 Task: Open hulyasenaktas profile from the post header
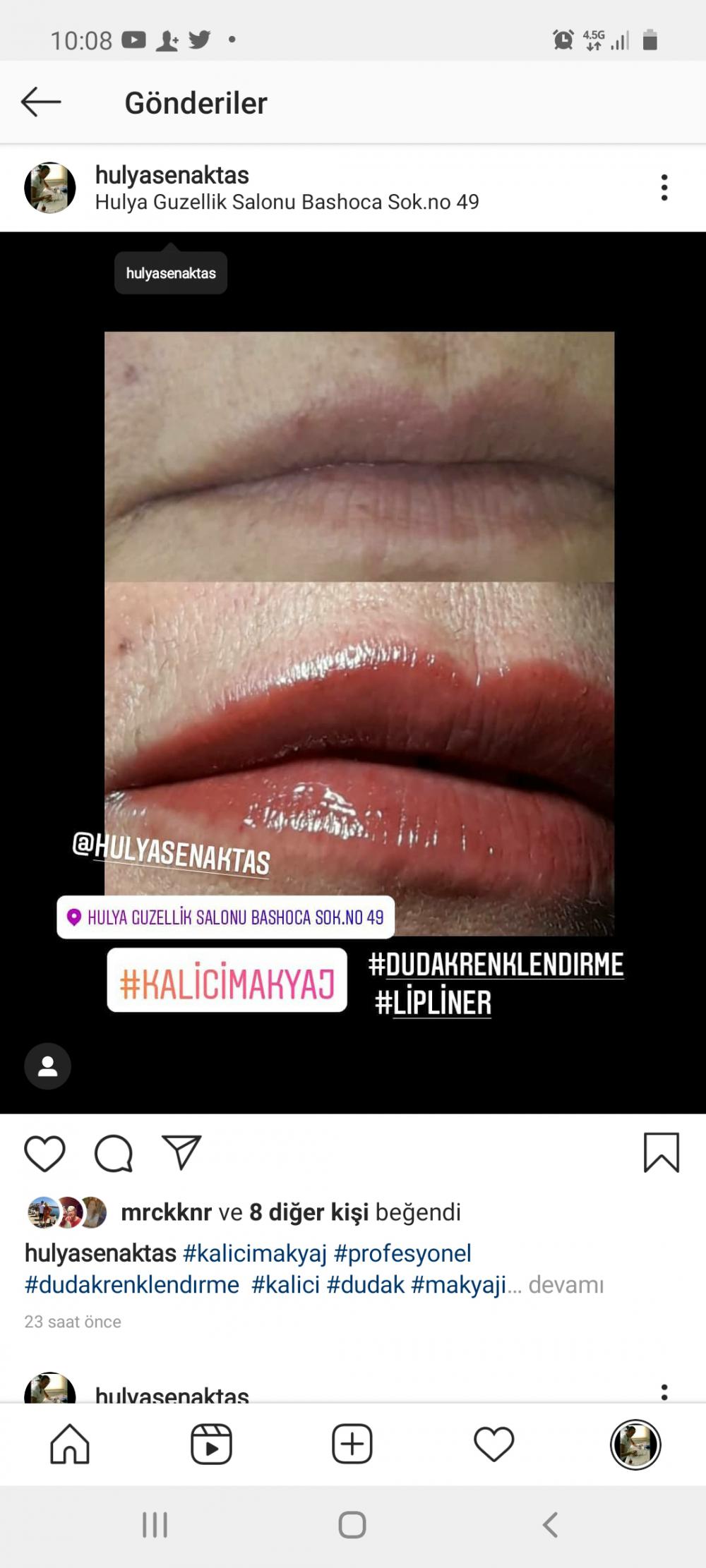[x=172, y=174]
